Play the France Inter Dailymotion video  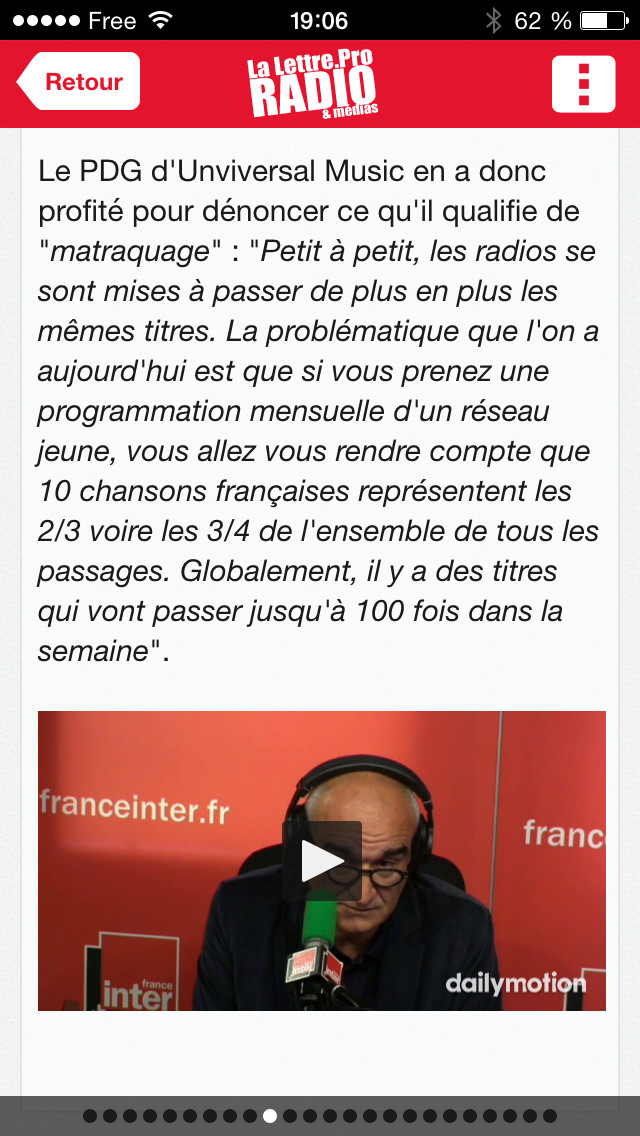pos(321,861)
